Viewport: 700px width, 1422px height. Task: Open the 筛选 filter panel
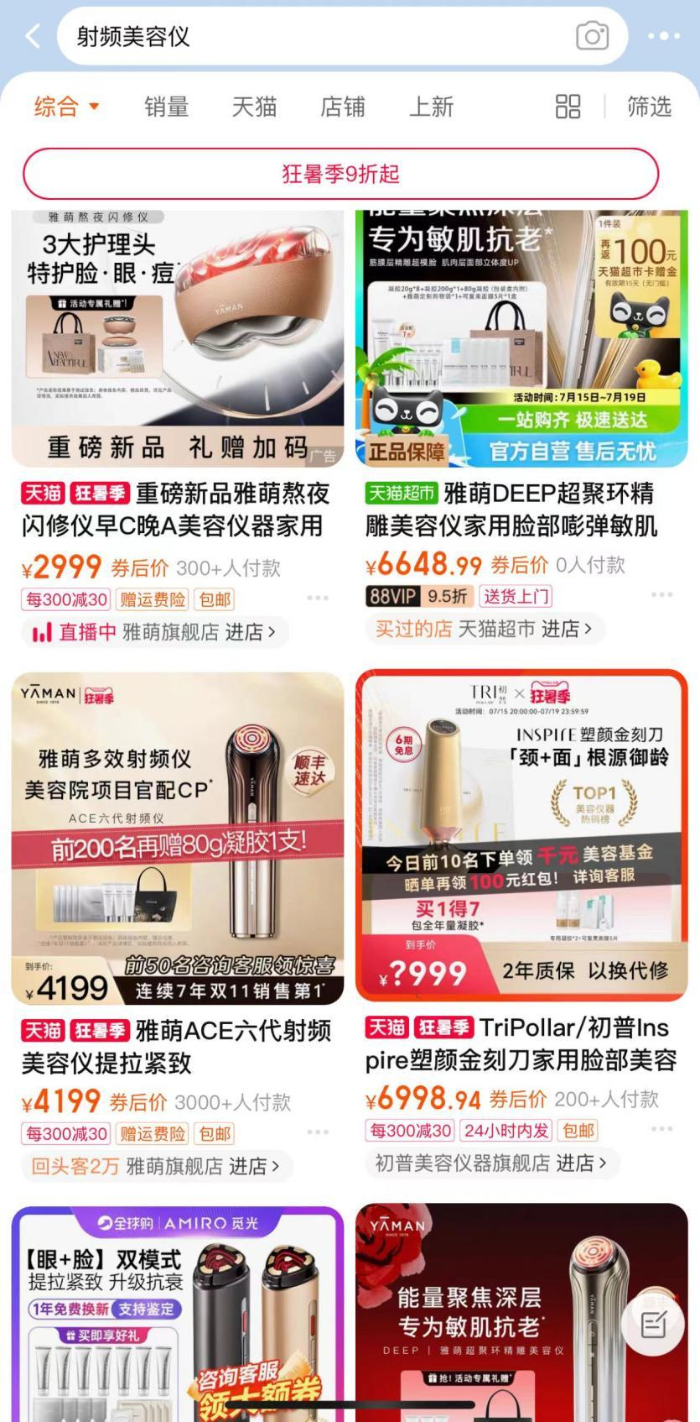(x=649, y=106)
